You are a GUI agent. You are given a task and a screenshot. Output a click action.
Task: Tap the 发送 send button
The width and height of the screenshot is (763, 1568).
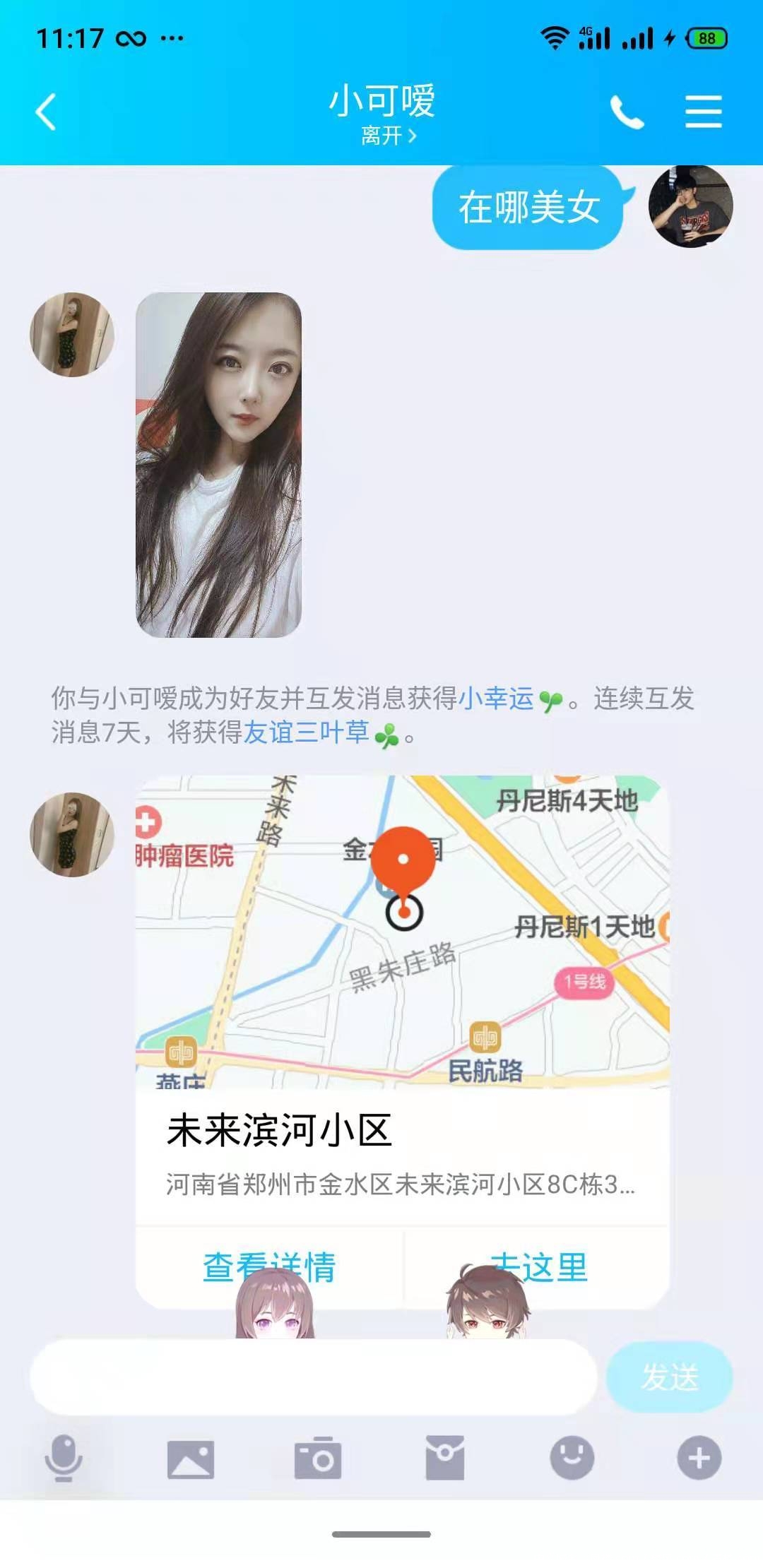[x=669, y=1377]
